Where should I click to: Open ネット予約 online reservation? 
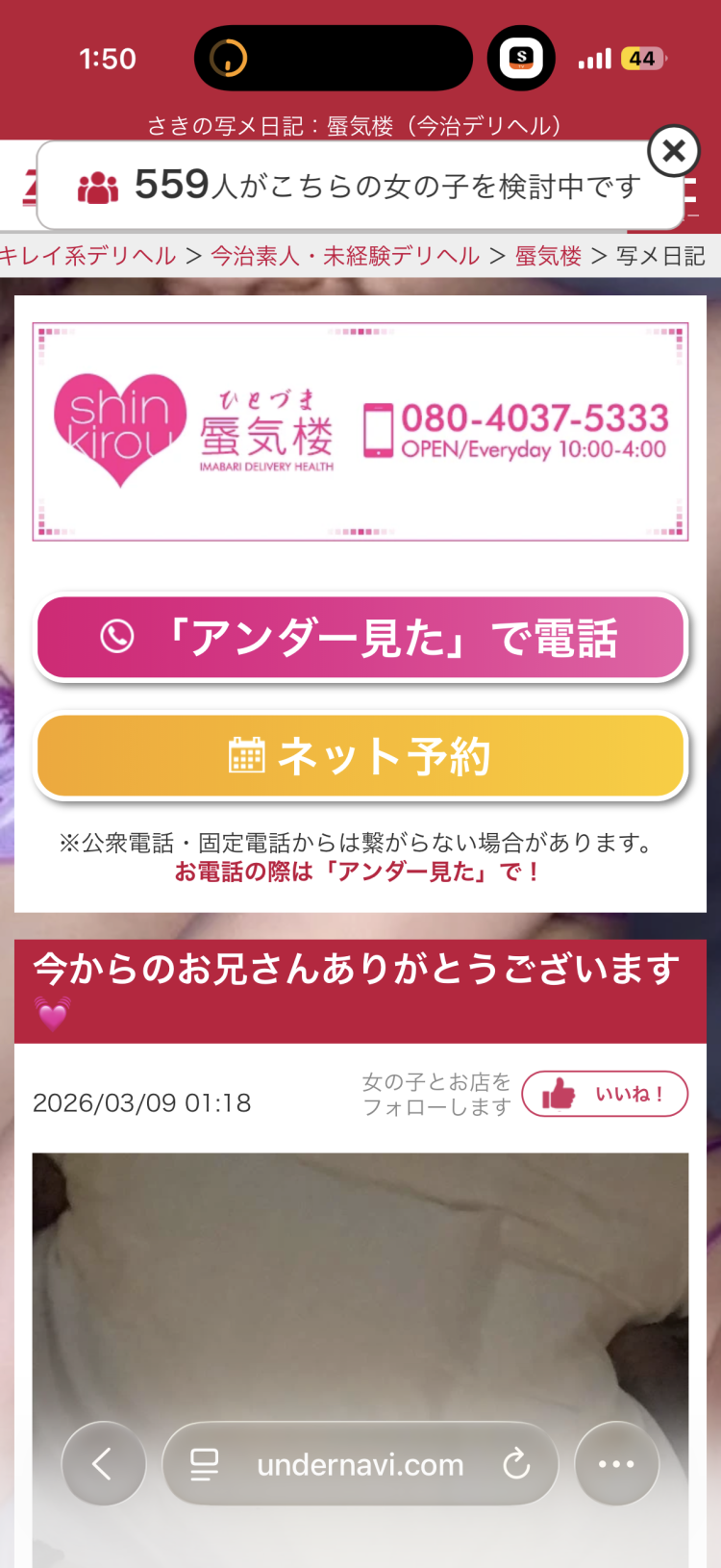click(x=360, y=756)
